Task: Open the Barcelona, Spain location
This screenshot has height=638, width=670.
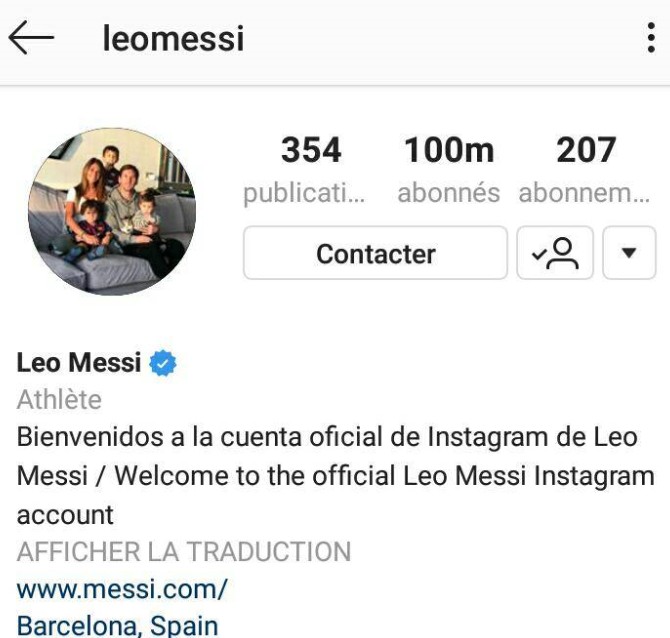Action: coord(117,626)
